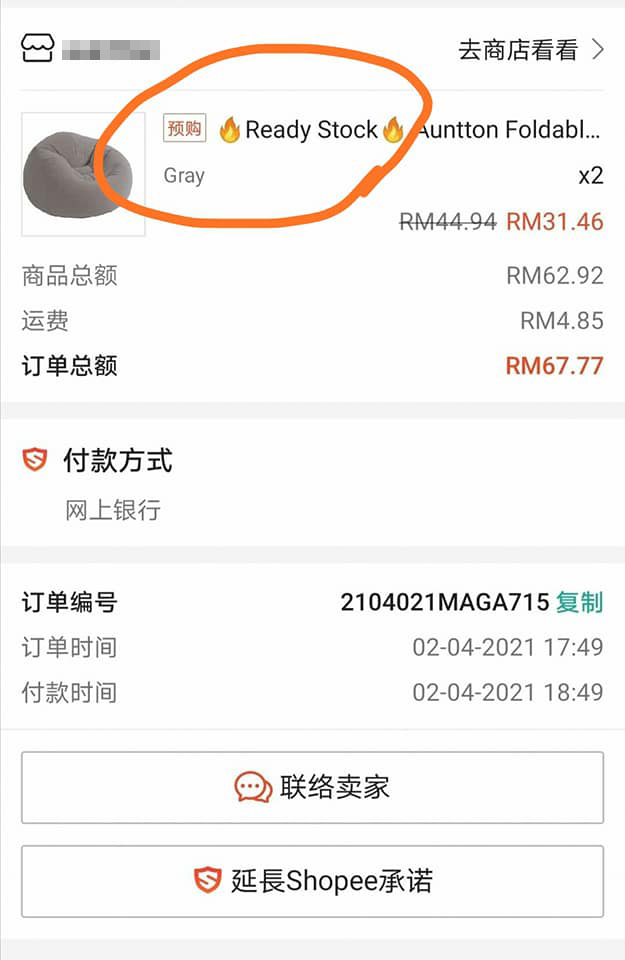Open the shop via 去商店看看

(x=531, y=50)
